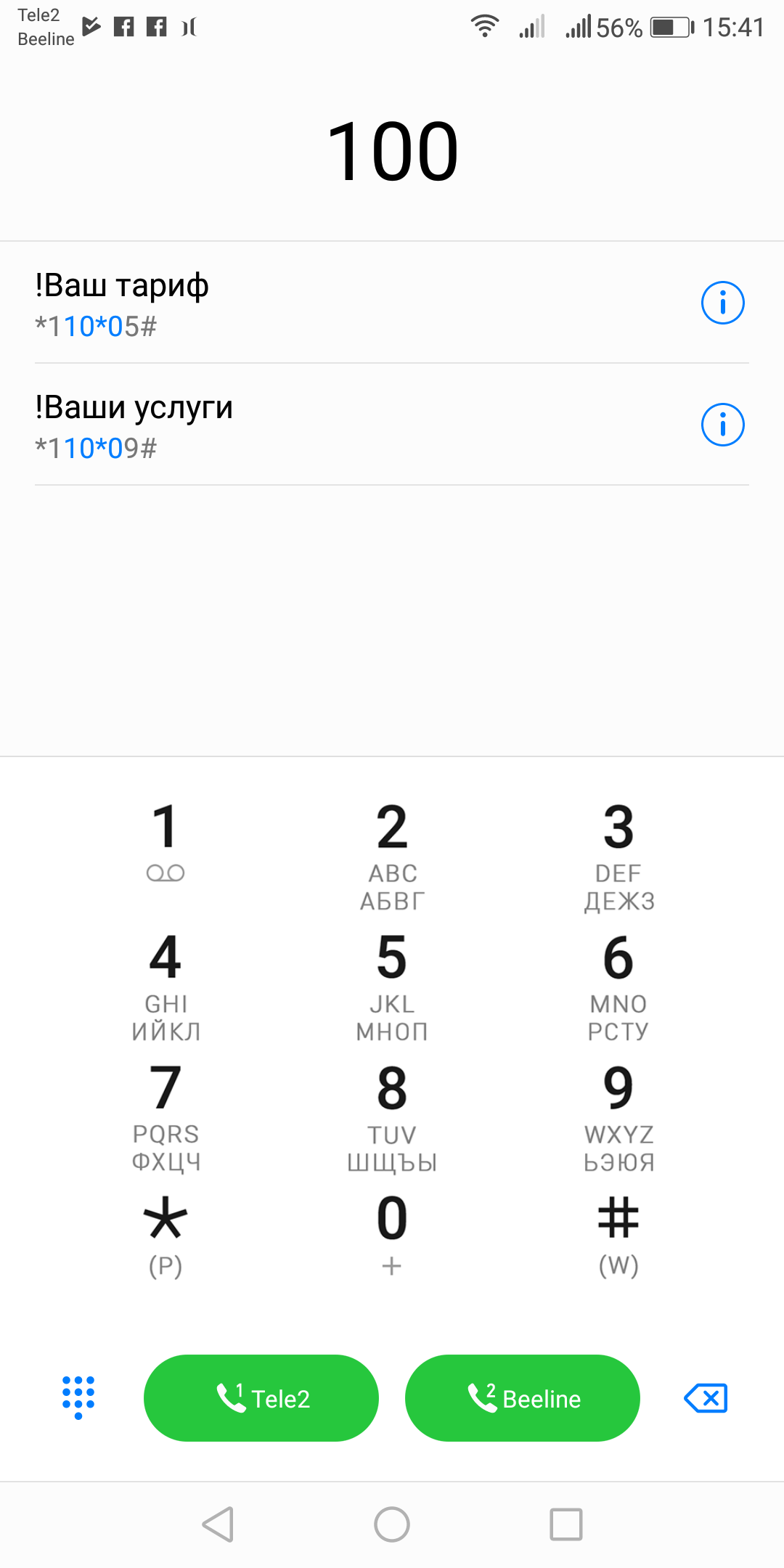
Task: Enter the star symbol key
Action: [x=166, y=1234]
